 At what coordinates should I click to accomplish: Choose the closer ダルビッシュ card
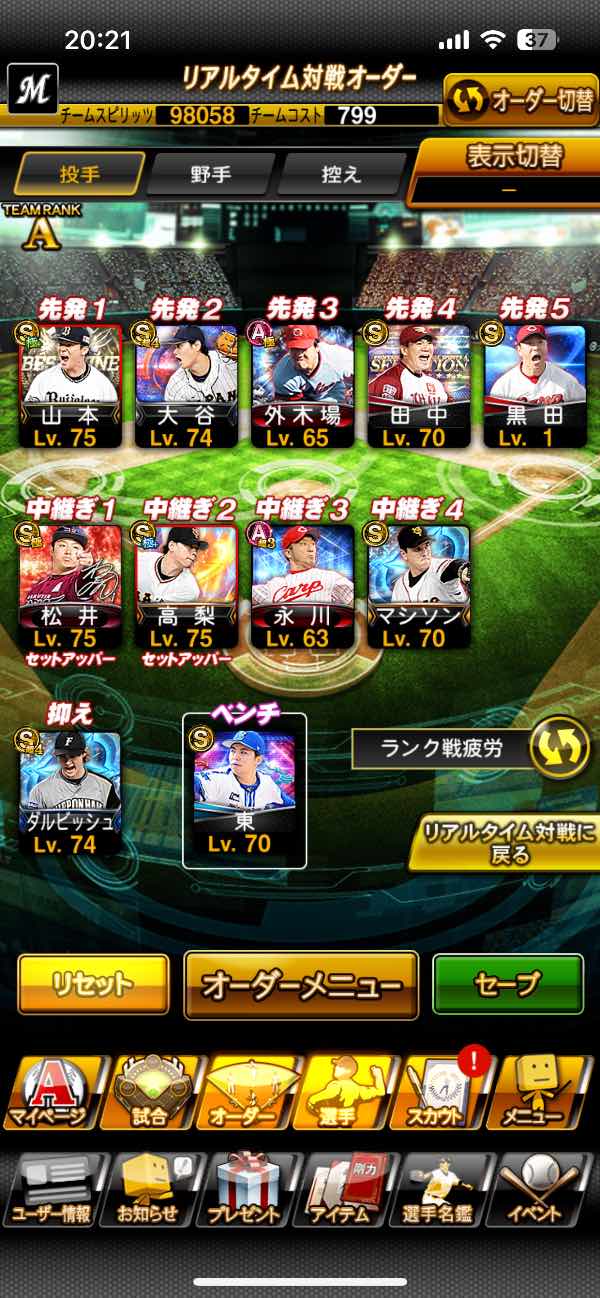click(x=71, y=792)
